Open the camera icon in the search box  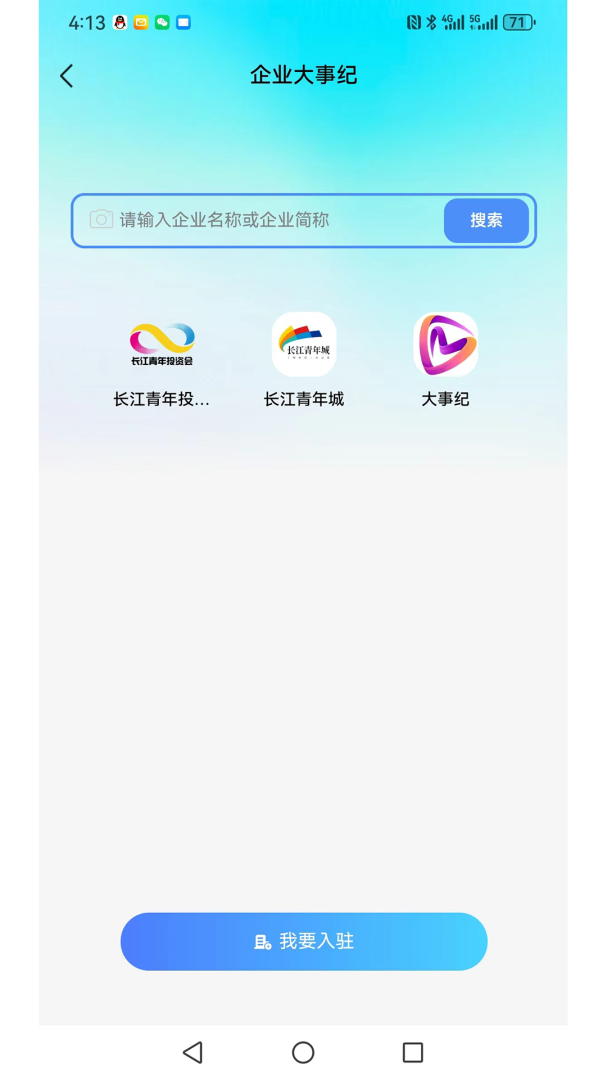click(101, 219)
